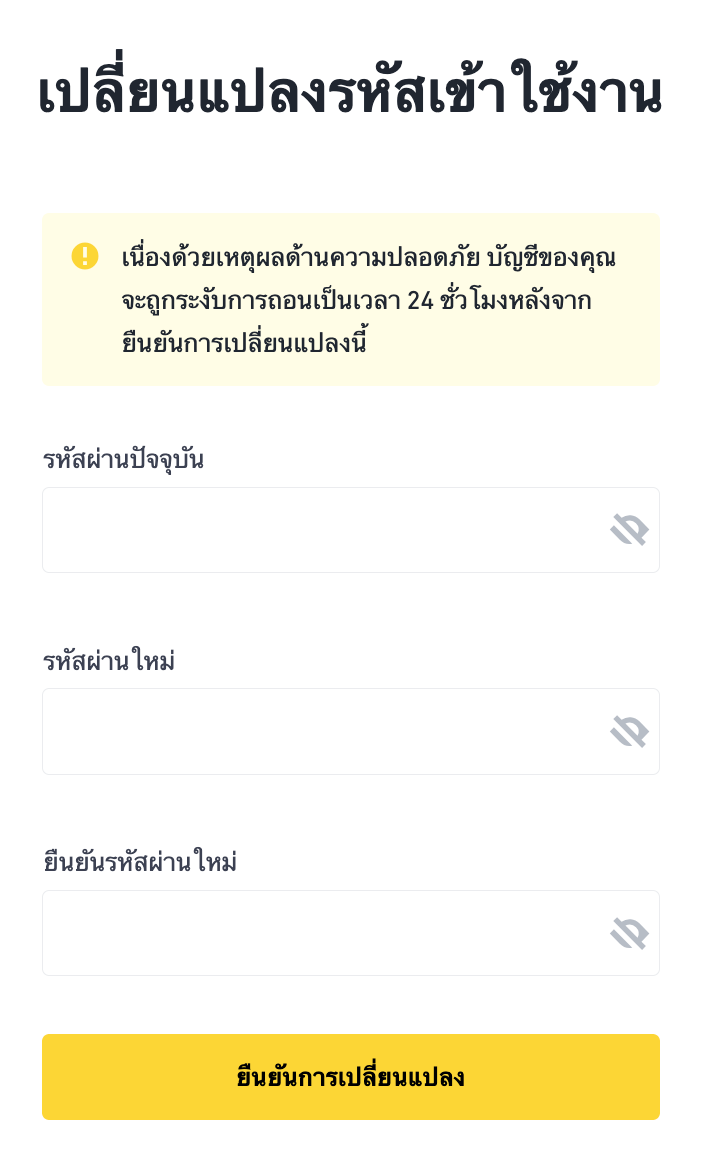Screen dimensions: 712x1170
Task: Show the current password text
Action: click(x=629, y=530)
